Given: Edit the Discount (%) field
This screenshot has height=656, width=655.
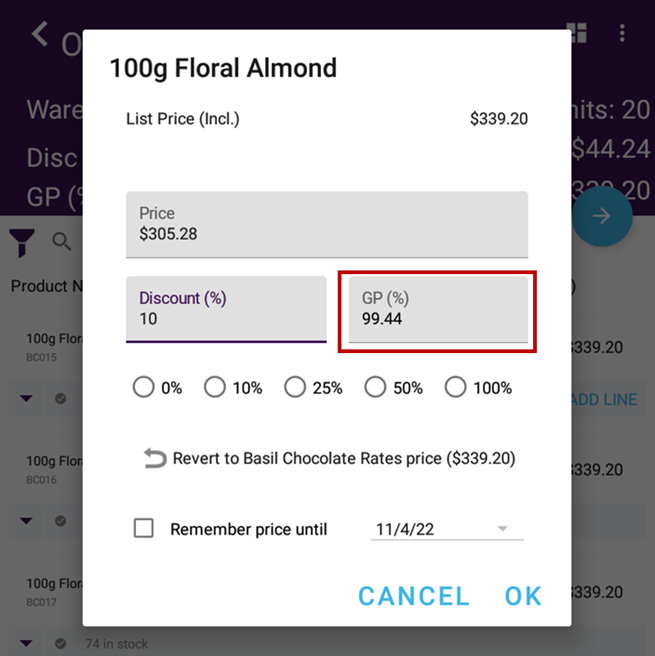Looking at the screenshot, I should [x=226, y=309].
